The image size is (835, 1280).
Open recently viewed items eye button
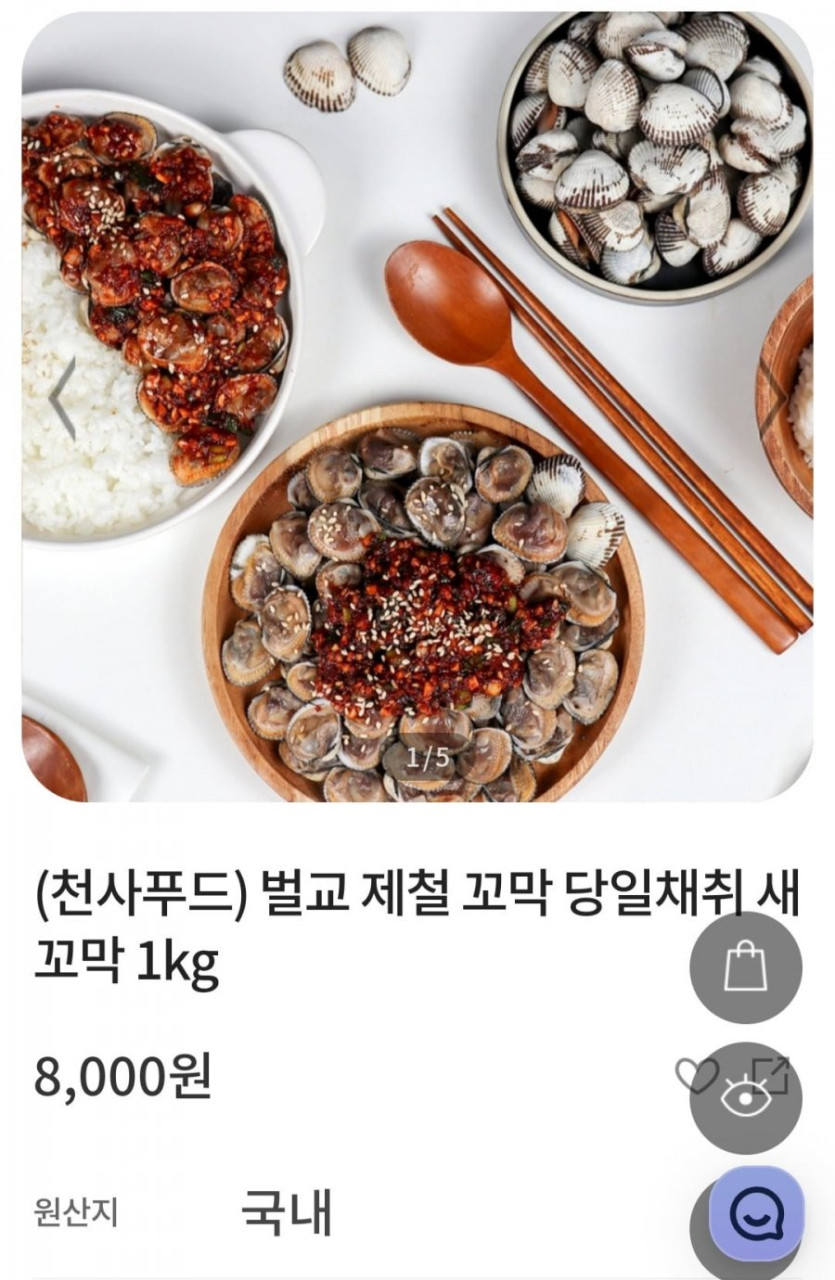[746, 1098]
